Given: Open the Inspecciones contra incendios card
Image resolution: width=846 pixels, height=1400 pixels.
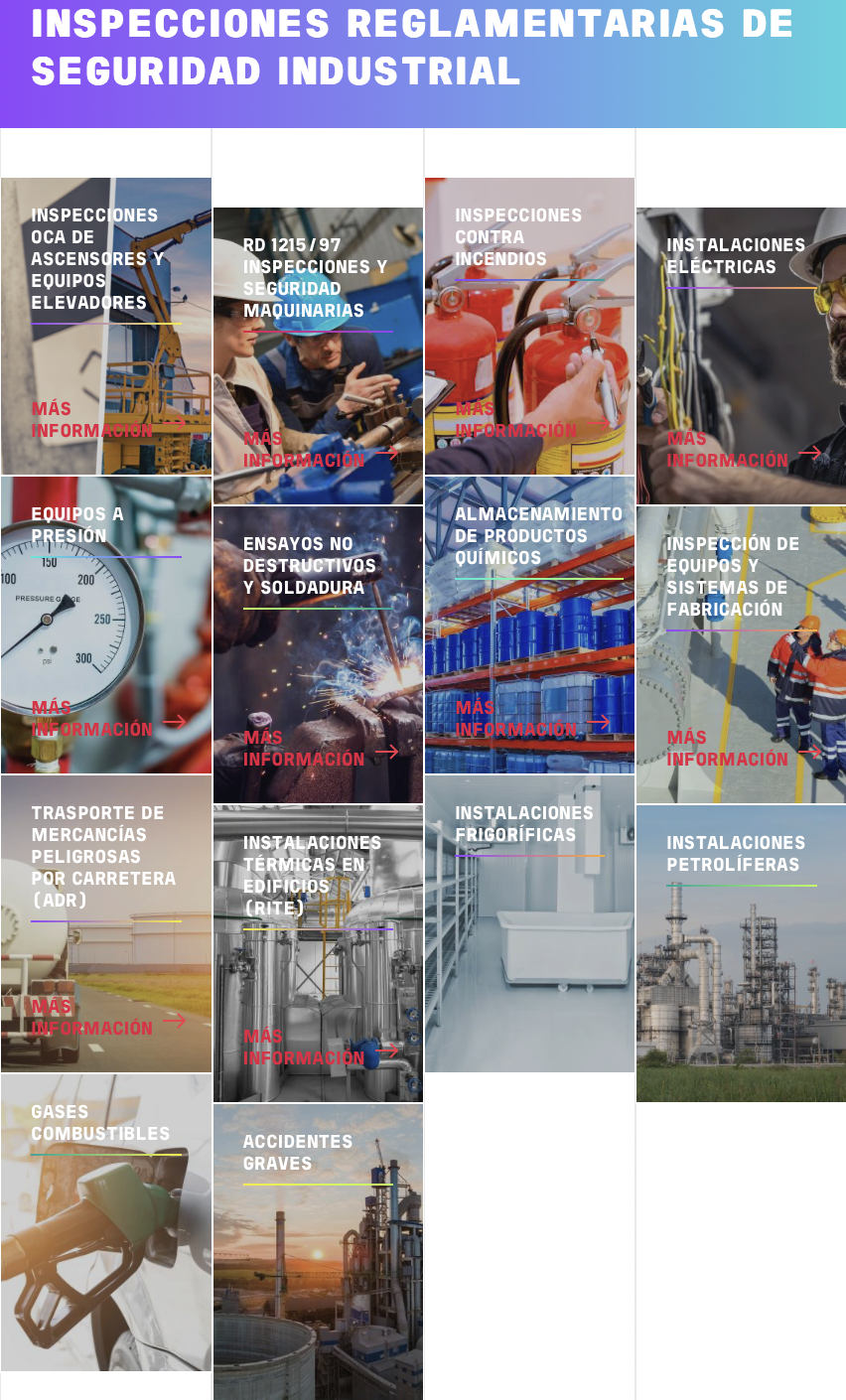Looking at the screenshot, I should (529, 326).
